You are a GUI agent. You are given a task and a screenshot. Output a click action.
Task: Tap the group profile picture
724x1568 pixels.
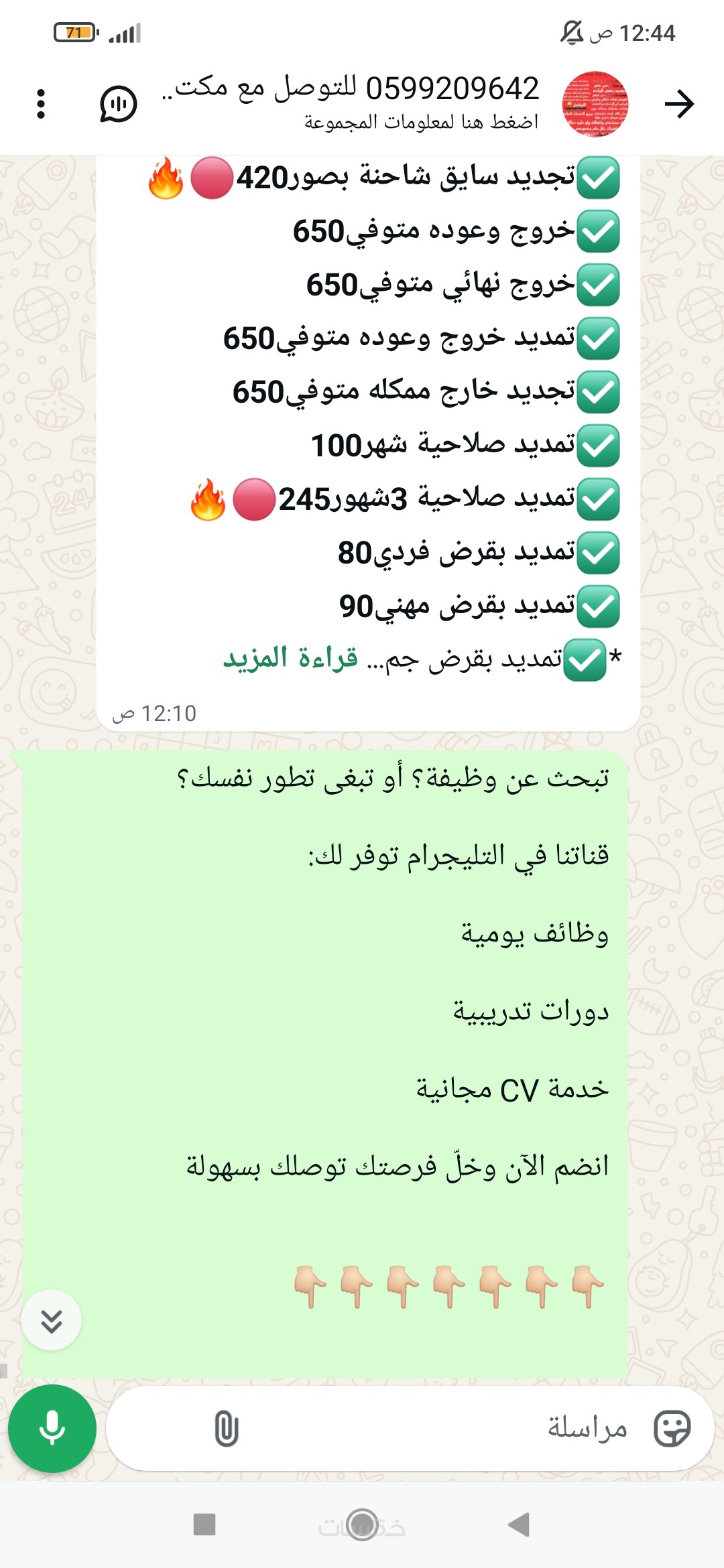595,104
